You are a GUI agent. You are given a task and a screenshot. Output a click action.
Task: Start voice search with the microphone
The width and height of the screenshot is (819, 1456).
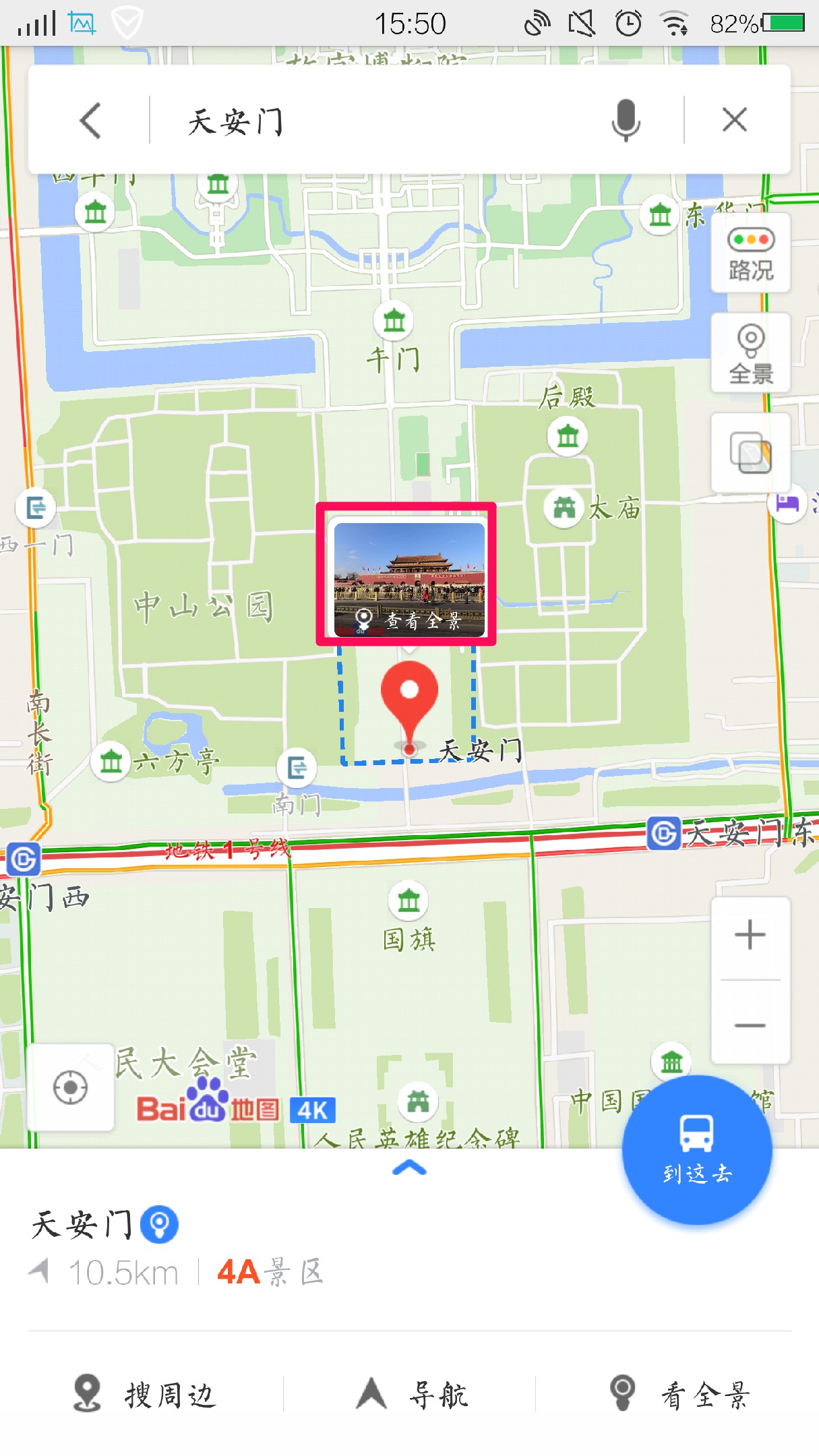626,121
